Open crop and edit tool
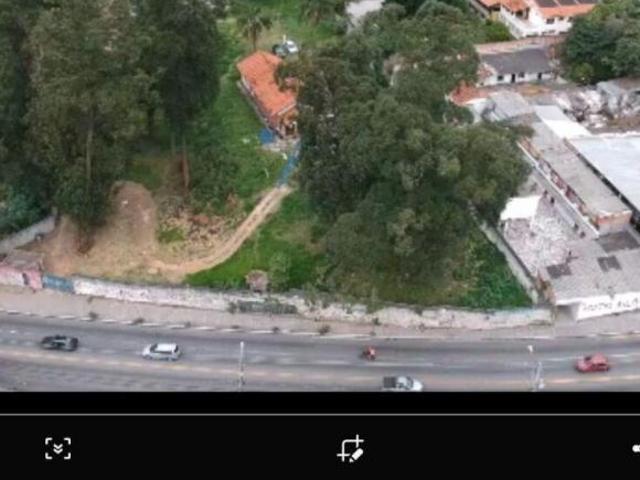This screenshot has width=640, height=480. pyautogui.click(x=350, y=448)
